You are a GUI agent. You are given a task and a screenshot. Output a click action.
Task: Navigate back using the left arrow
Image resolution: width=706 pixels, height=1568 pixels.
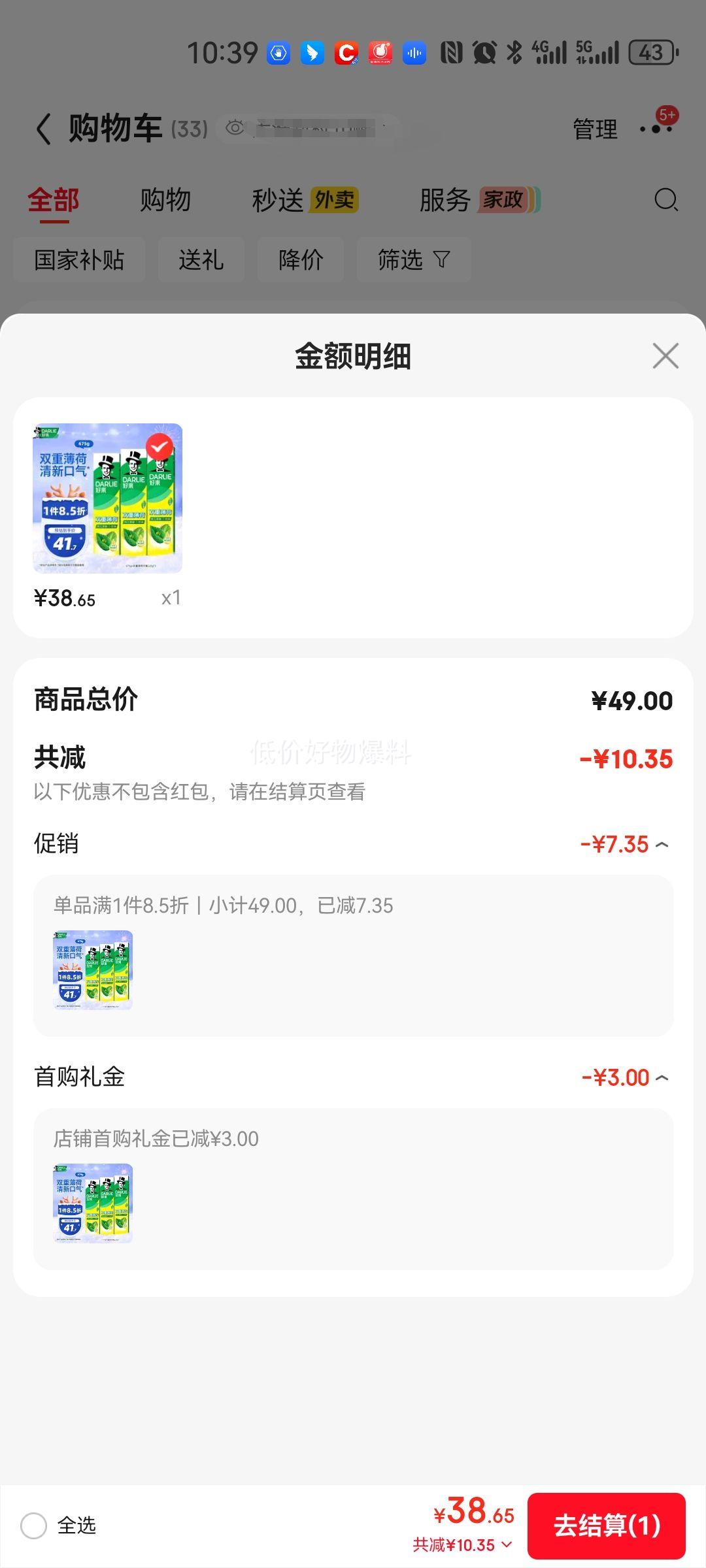click(43, 128)
